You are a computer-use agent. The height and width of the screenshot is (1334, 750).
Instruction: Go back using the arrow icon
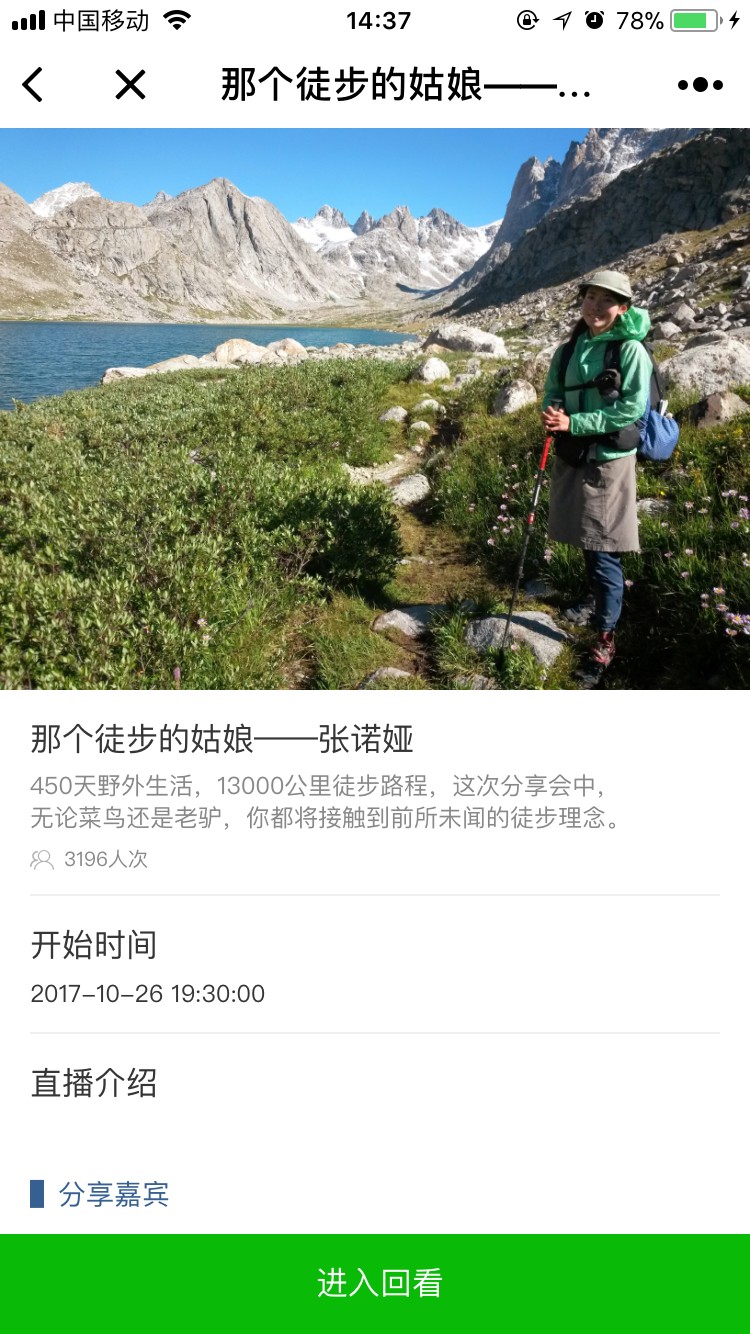33,85
